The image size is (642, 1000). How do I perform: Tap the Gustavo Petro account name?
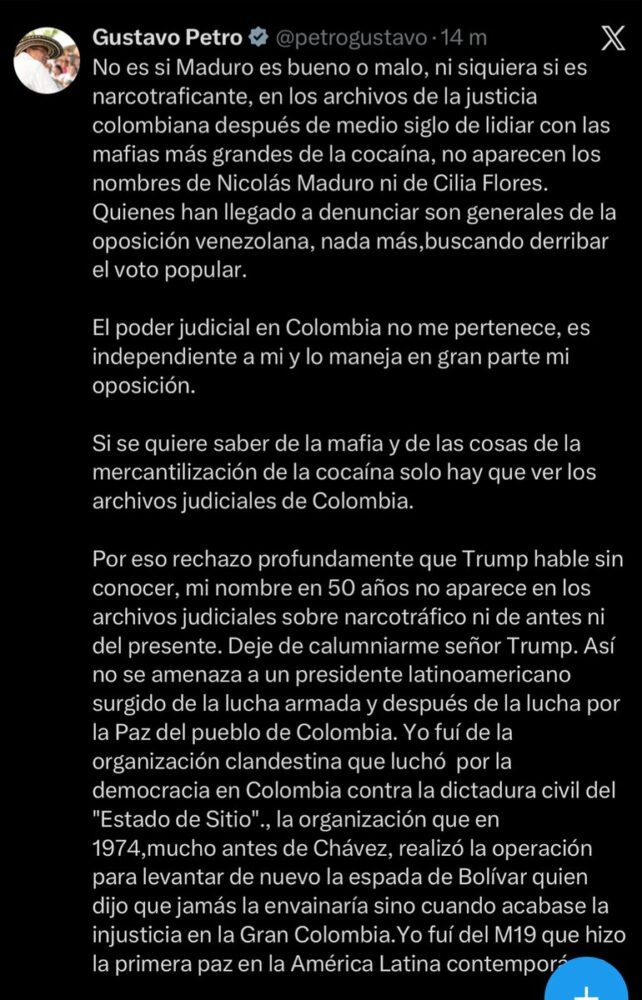(167, 37)
